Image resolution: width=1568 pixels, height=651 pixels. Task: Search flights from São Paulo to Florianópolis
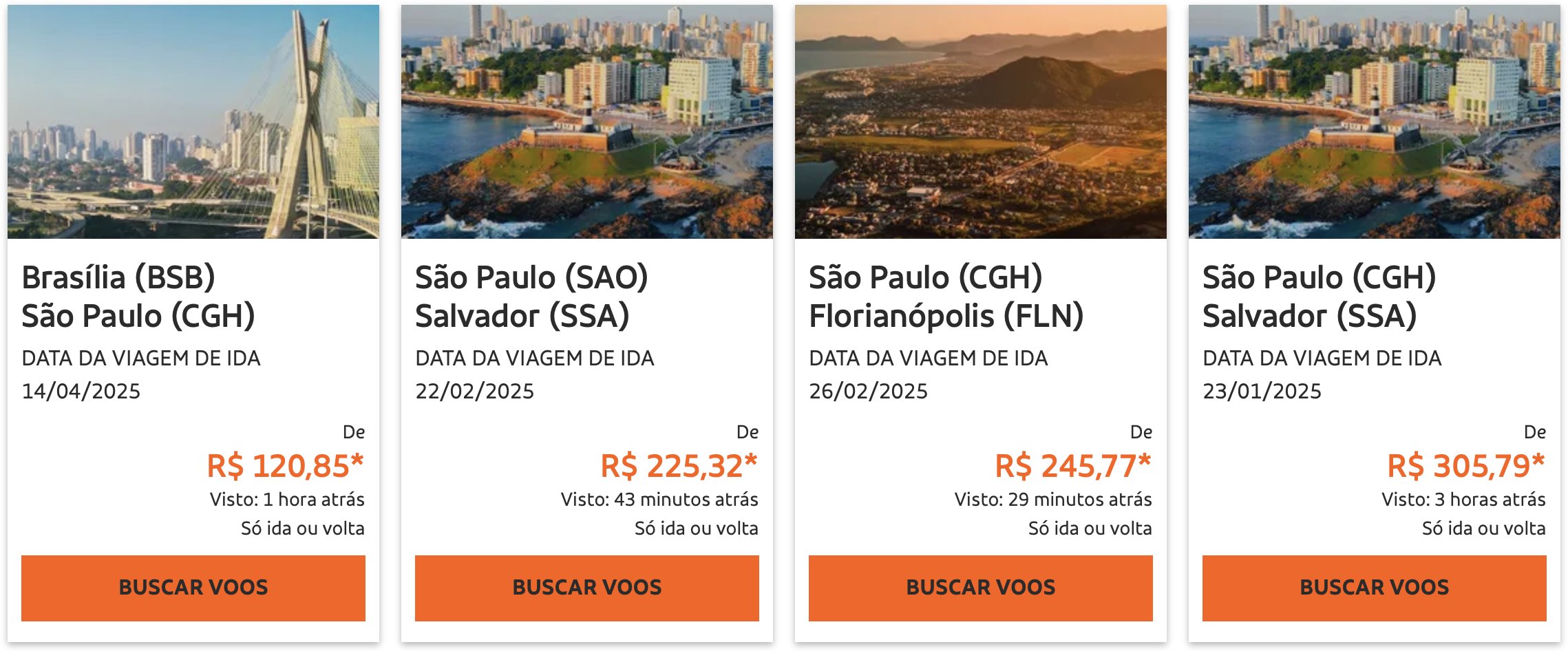[x=980, y=588]
